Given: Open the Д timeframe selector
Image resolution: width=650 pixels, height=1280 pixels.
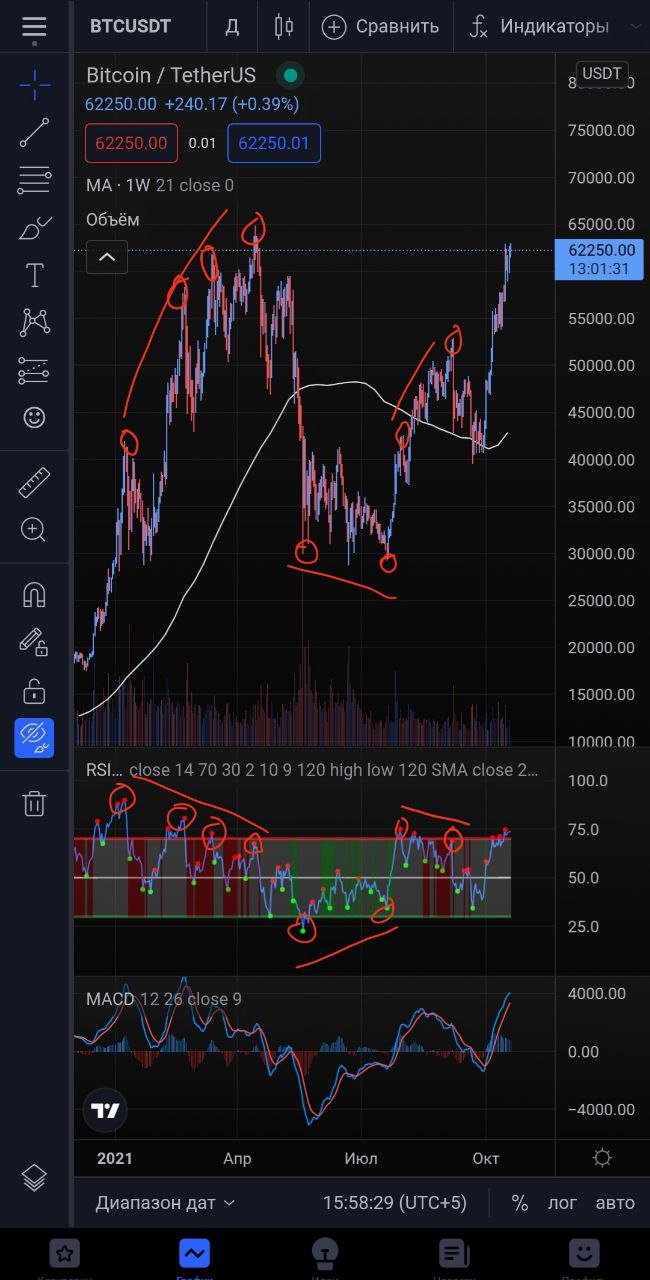Looking at the screenshot, I should pos(232,27).
